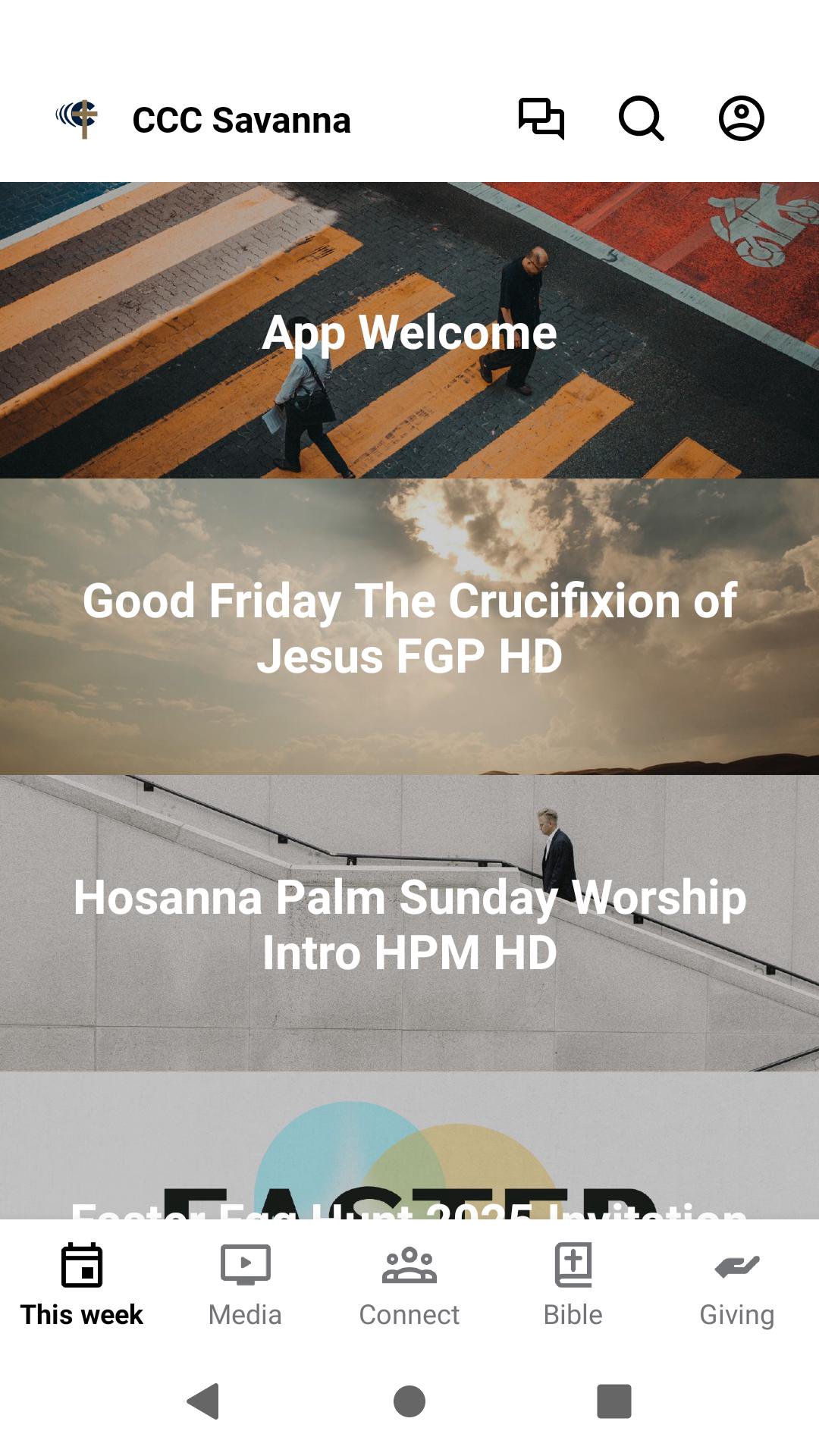Open Good Friday The Crucifixion of Jesus card
Image resolution: width=819 pixels, height=1456 pixels.
(409, 626)
